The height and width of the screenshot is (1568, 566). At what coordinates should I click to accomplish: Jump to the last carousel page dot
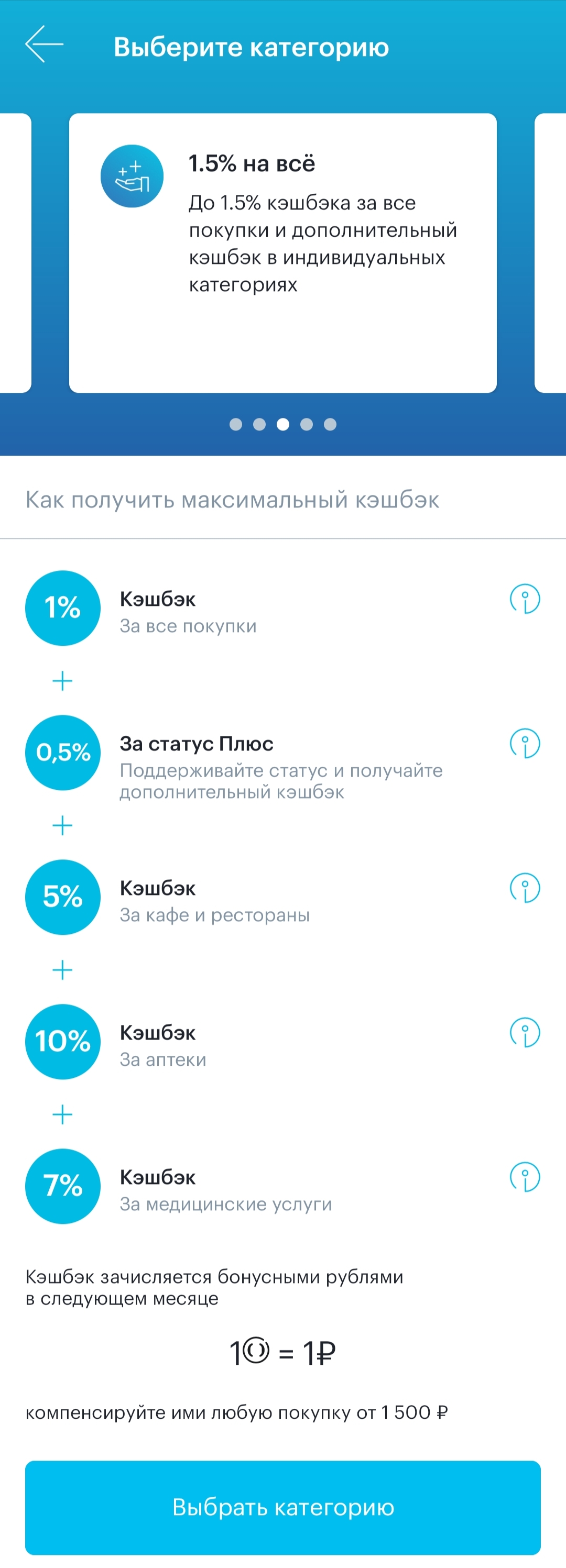[330, 424]
